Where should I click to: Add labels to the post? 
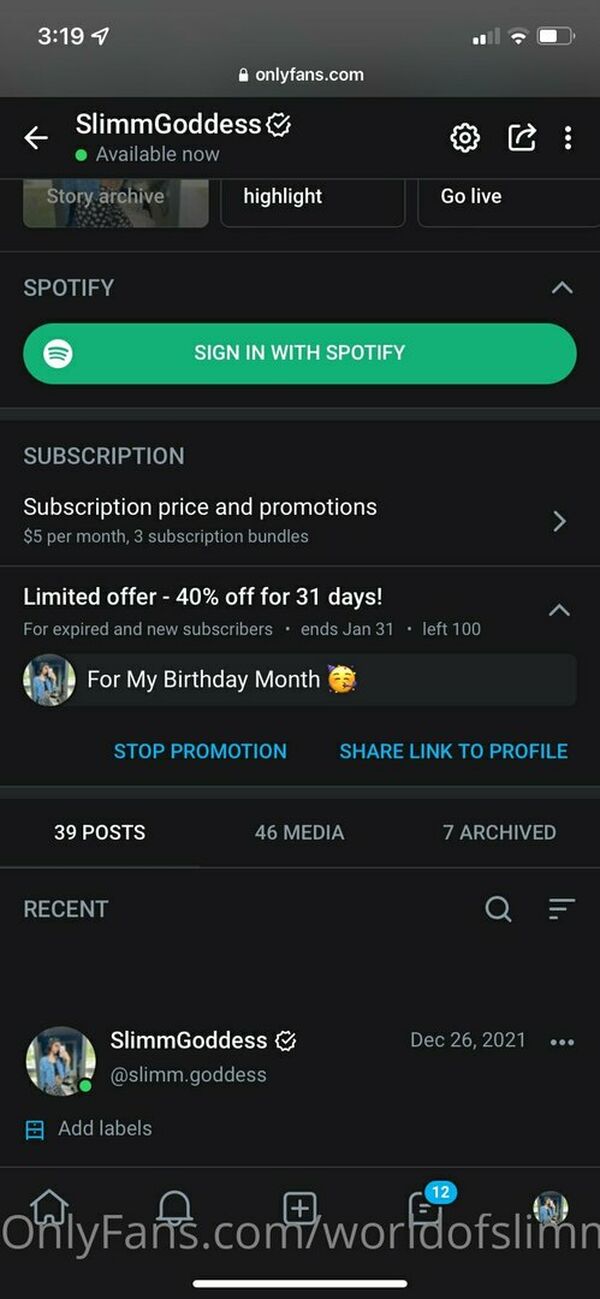88,1129
